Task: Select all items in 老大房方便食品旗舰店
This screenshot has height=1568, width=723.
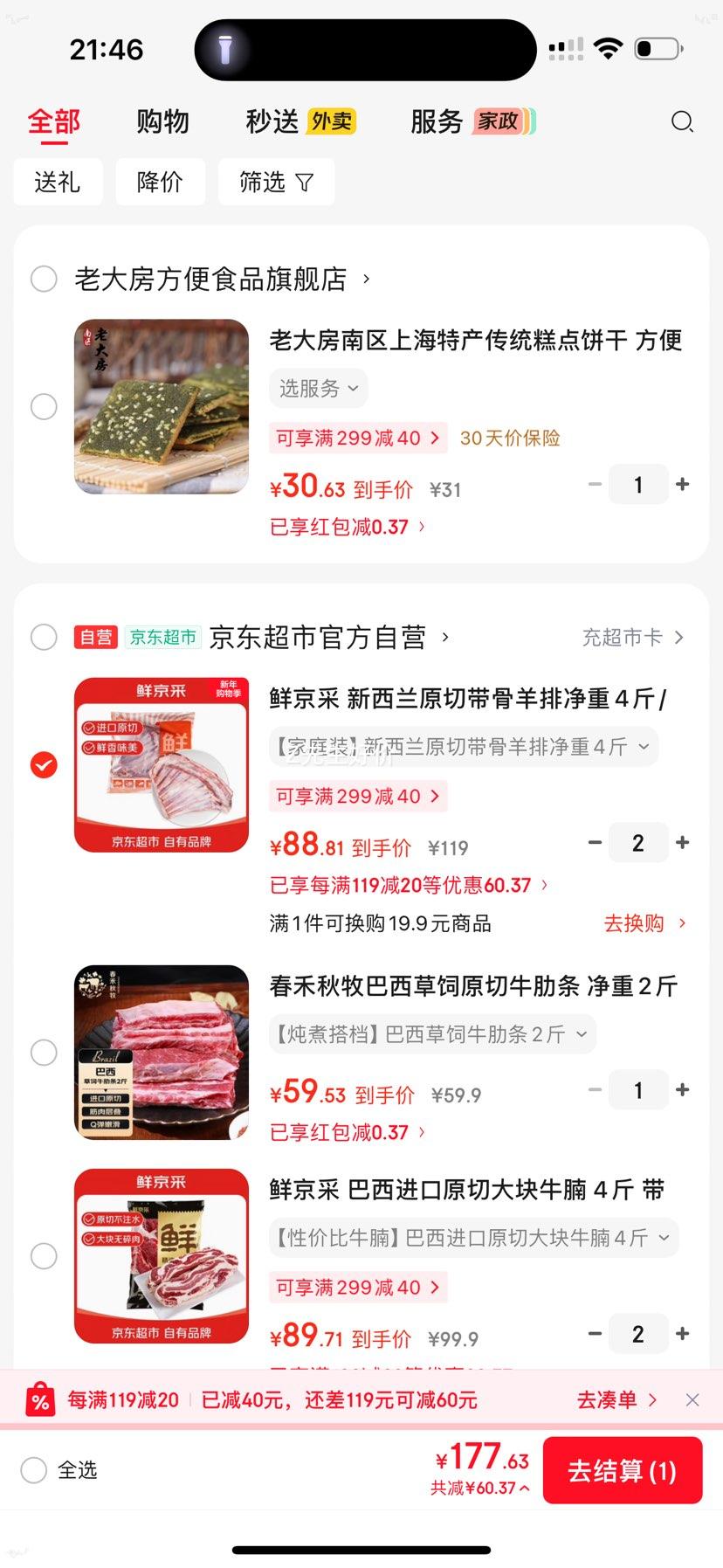Action: 44,280
